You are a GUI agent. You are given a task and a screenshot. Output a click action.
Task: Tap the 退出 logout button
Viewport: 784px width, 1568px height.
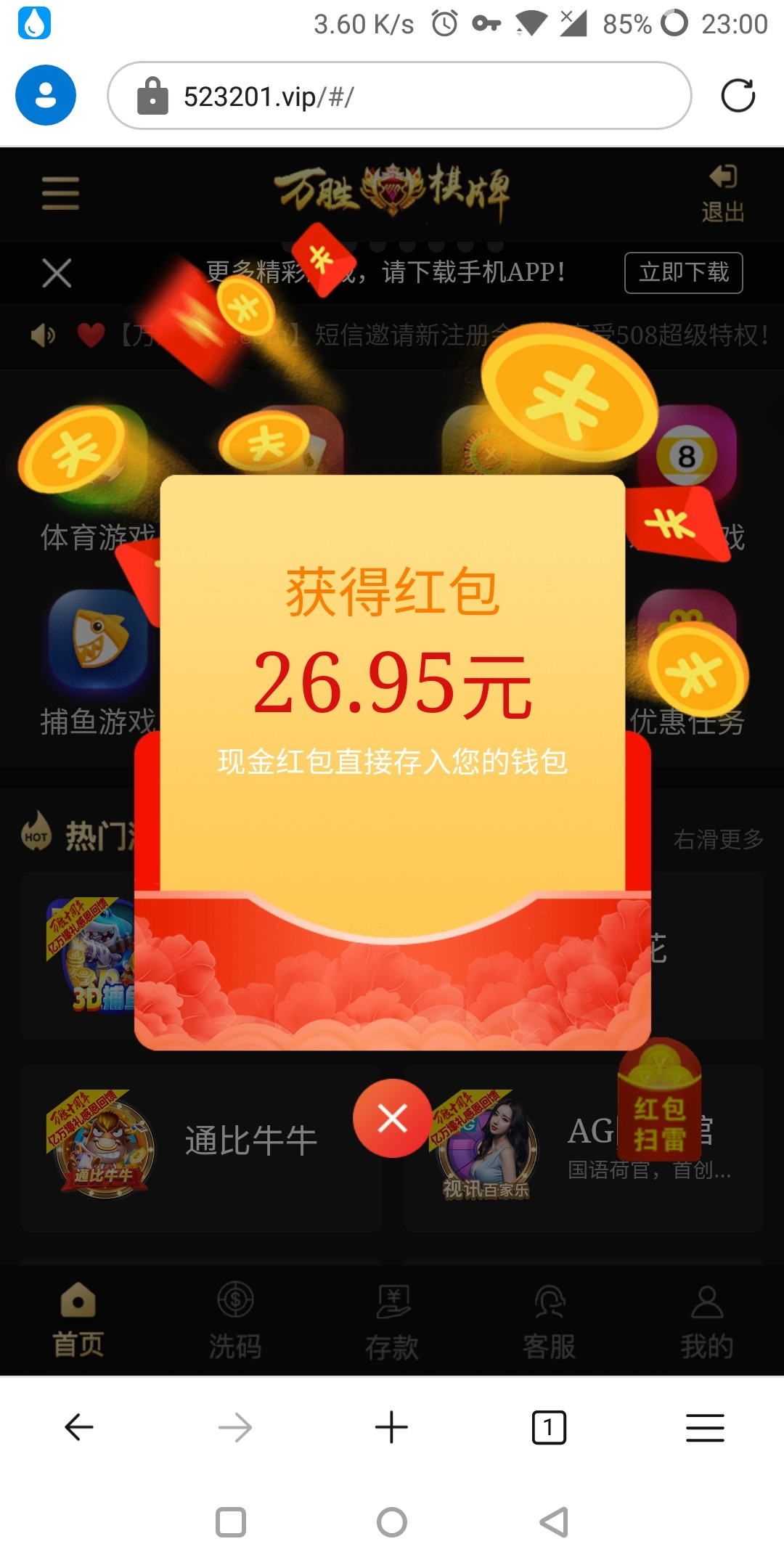tap(722, 193)
